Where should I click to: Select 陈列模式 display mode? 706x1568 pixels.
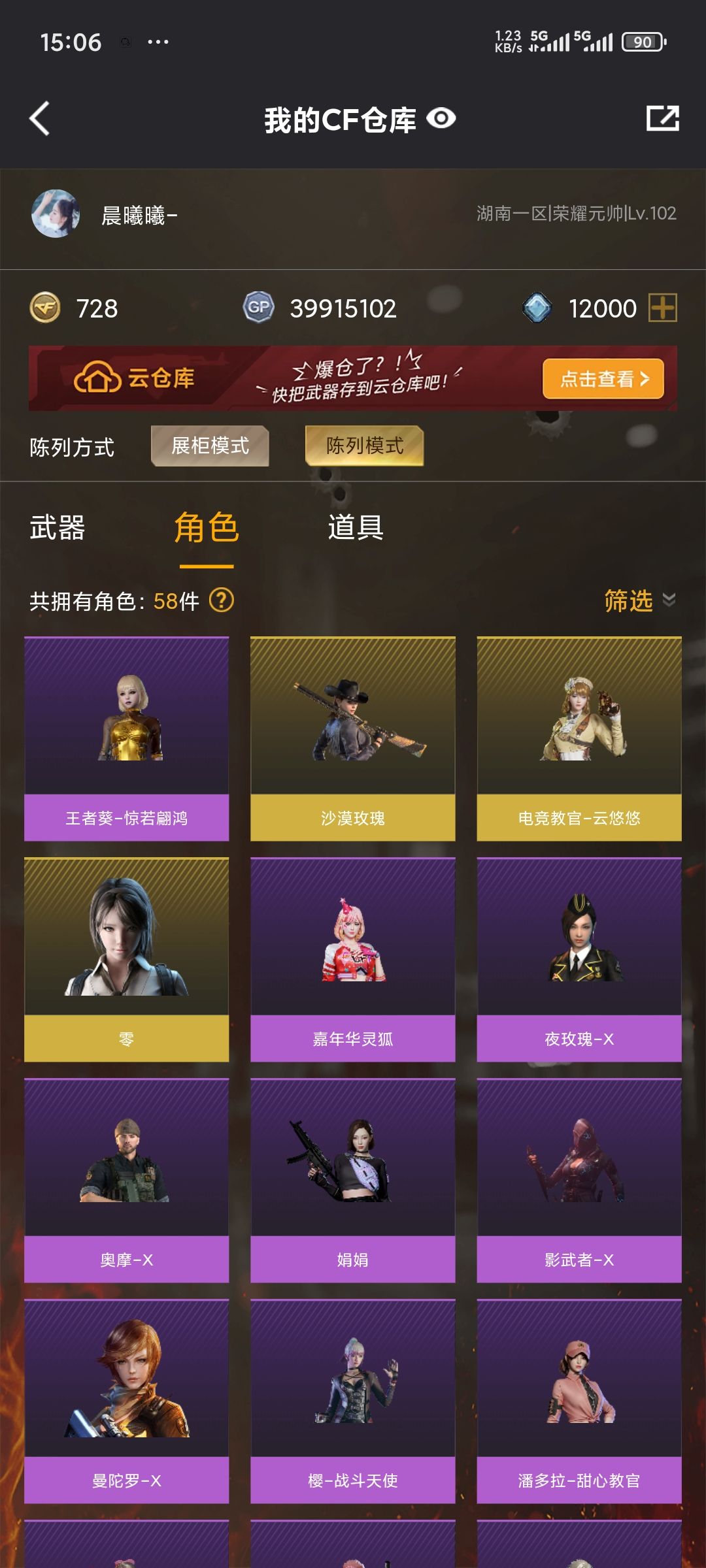365,446
